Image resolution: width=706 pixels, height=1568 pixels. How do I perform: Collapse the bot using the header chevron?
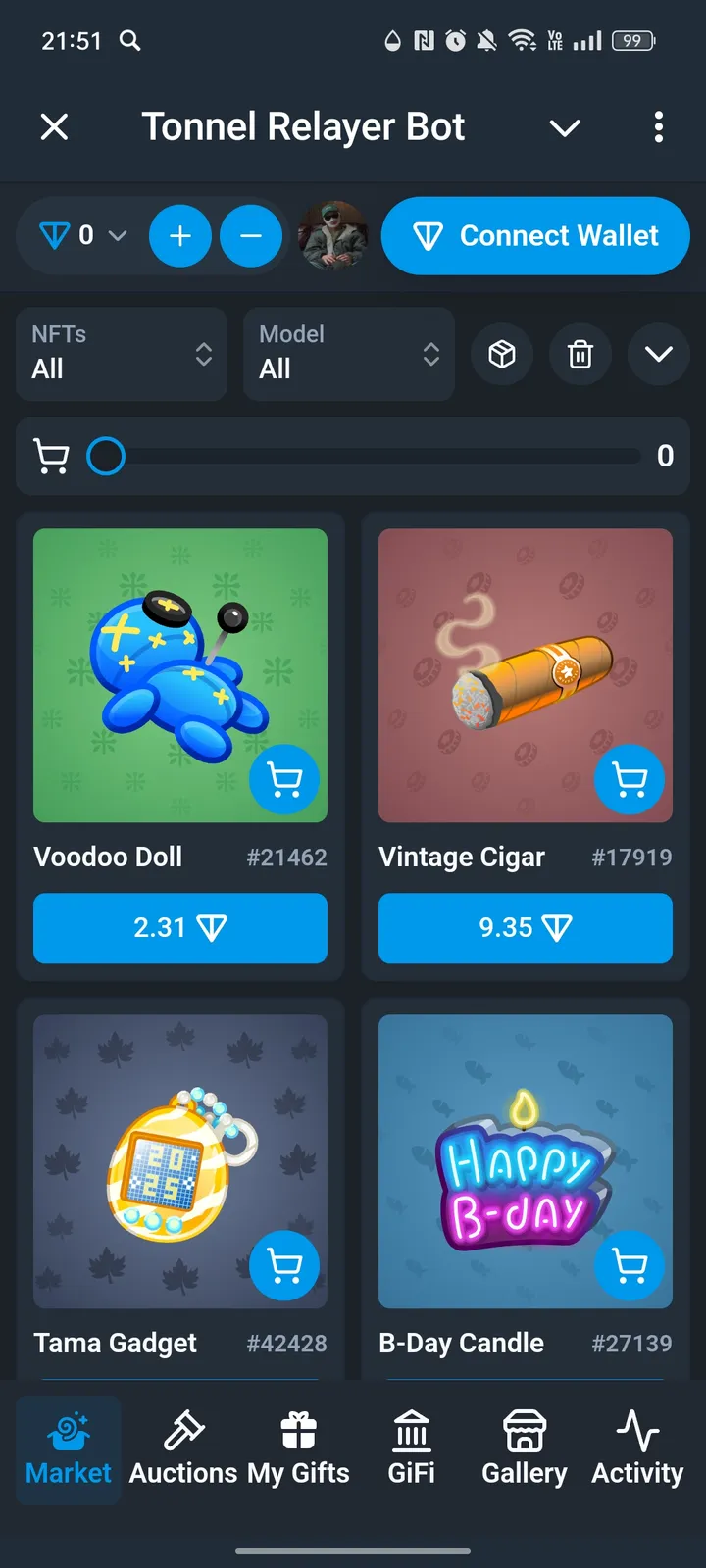pyautogui.click(x=565, y=128)
